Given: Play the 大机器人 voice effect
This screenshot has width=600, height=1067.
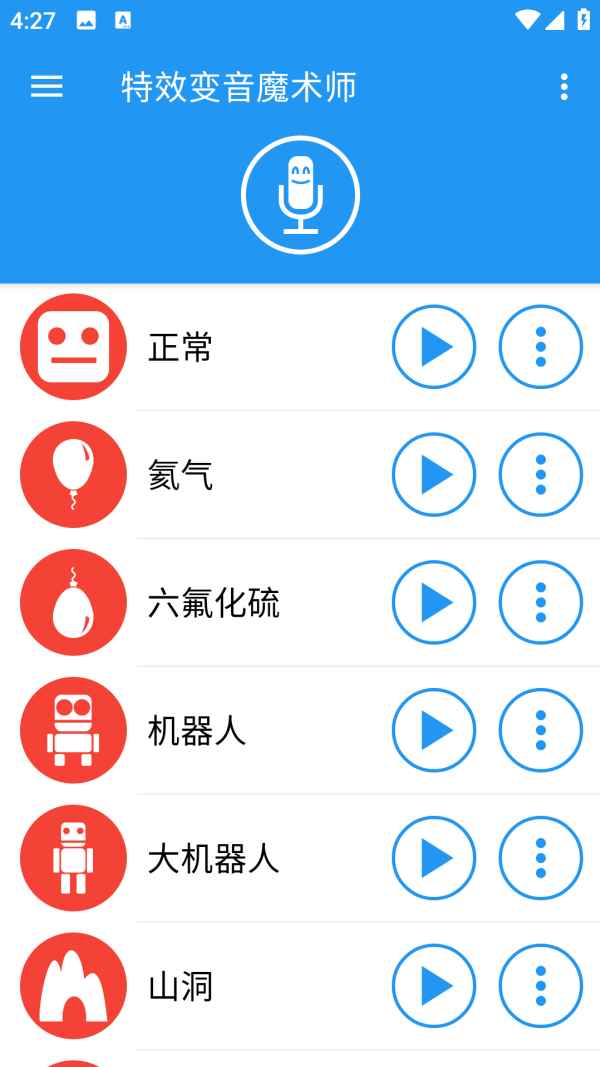Looking at the screenshot, I should click(434, 859).
